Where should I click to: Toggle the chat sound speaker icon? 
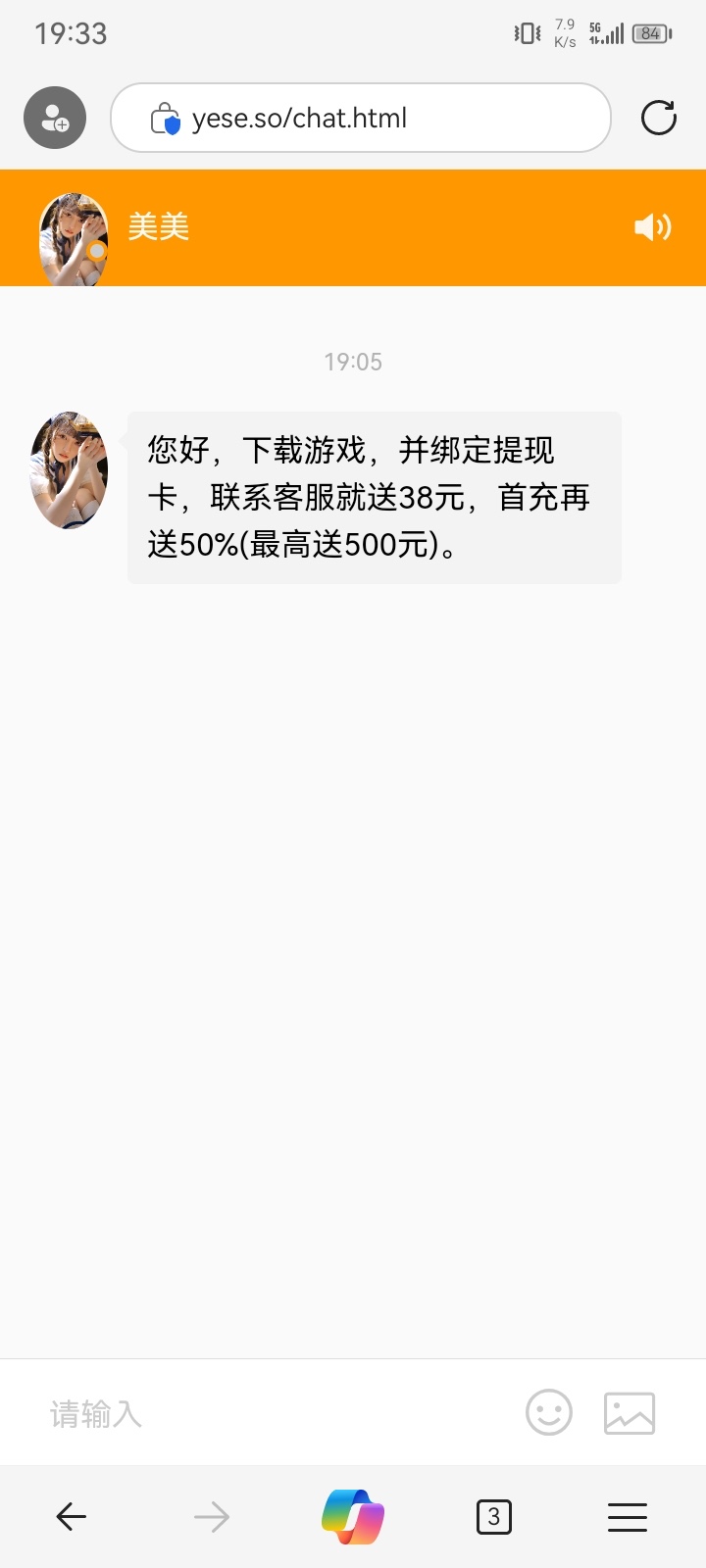pos(652,227)
